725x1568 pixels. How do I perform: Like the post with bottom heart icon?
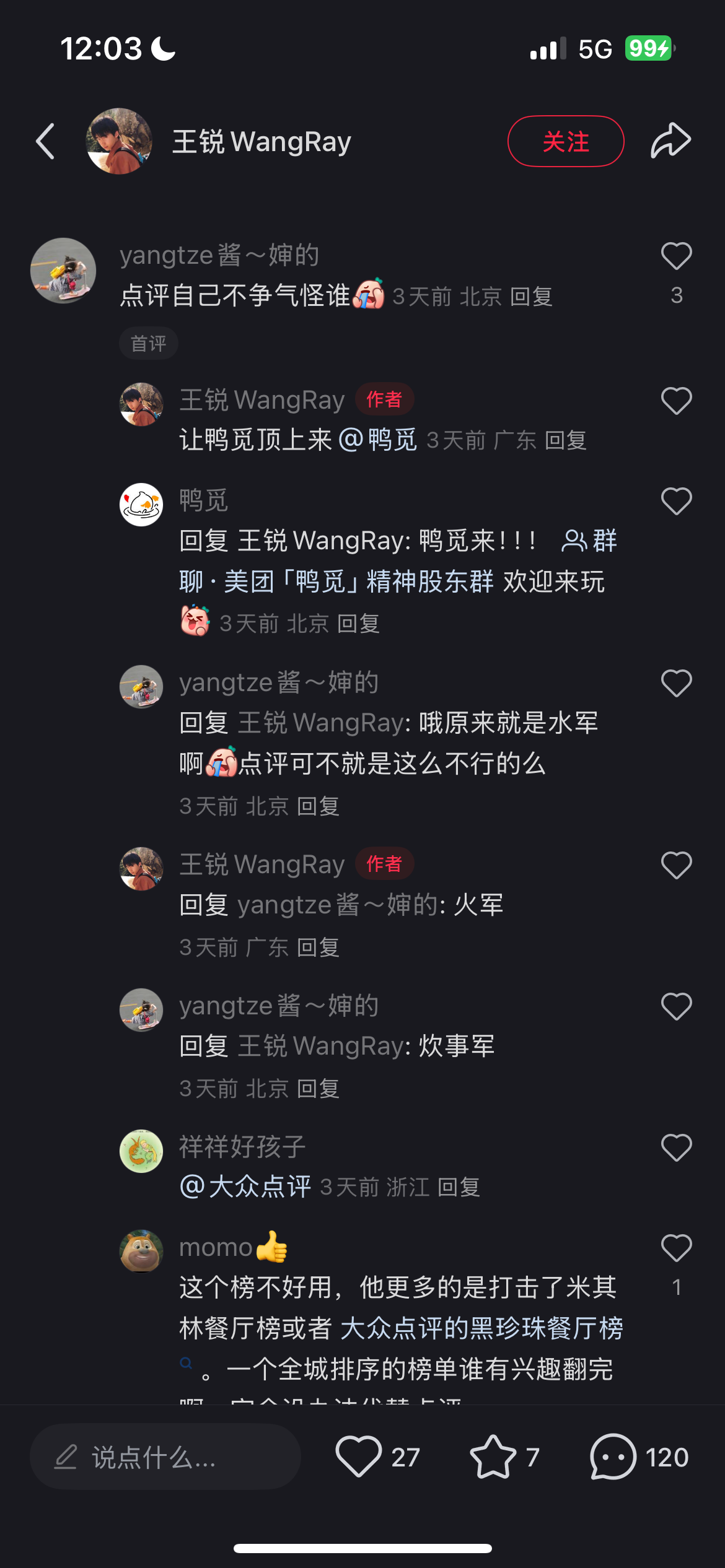click(x=358, y=1457)
